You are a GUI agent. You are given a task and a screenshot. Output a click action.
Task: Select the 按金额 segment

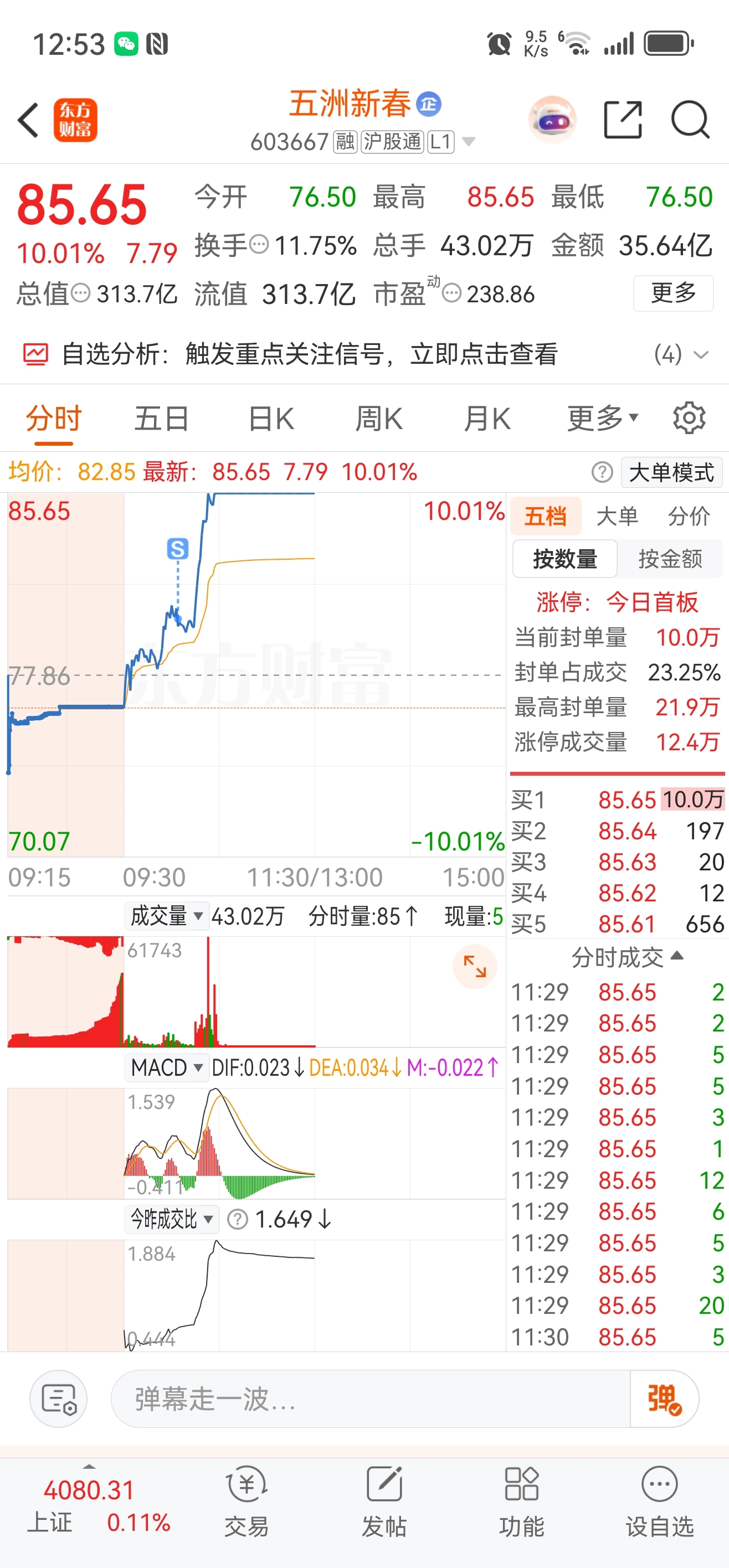pos(670,559)
